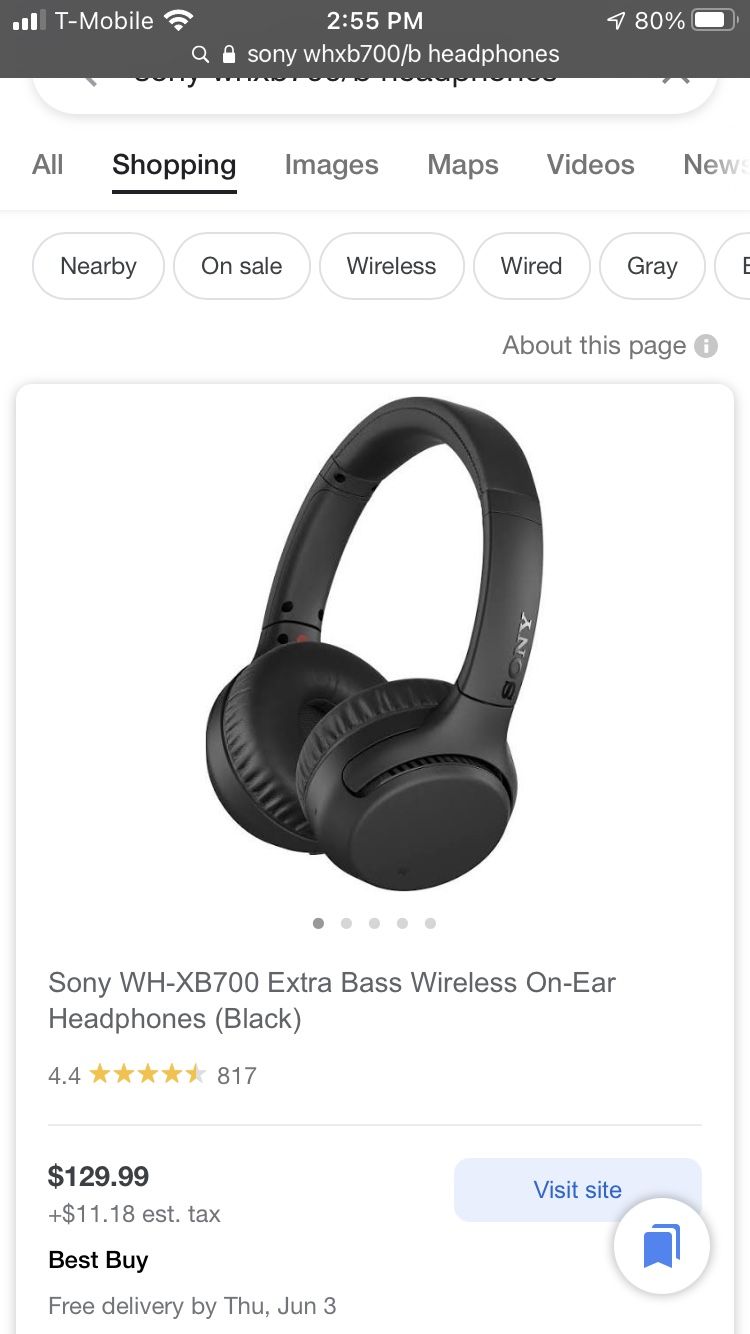The width and height of the screenshot is (750, 1334).
Task: Select the Wireless filter chip
Action: [x=391, y=266]
